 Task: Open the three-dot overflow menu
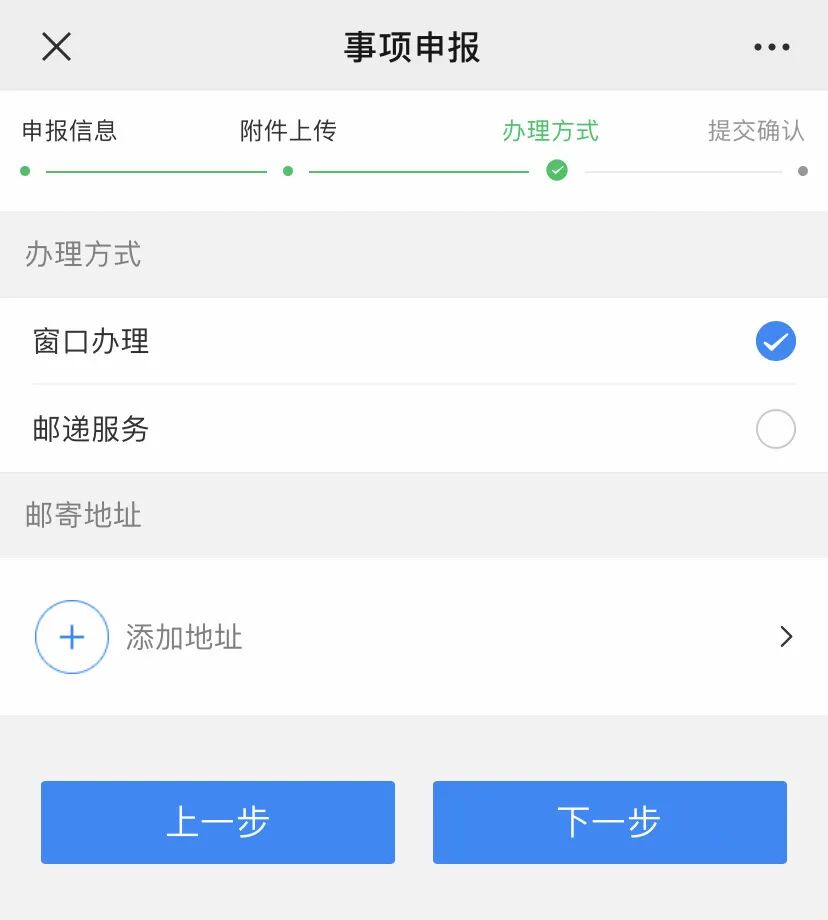point(771,47)
